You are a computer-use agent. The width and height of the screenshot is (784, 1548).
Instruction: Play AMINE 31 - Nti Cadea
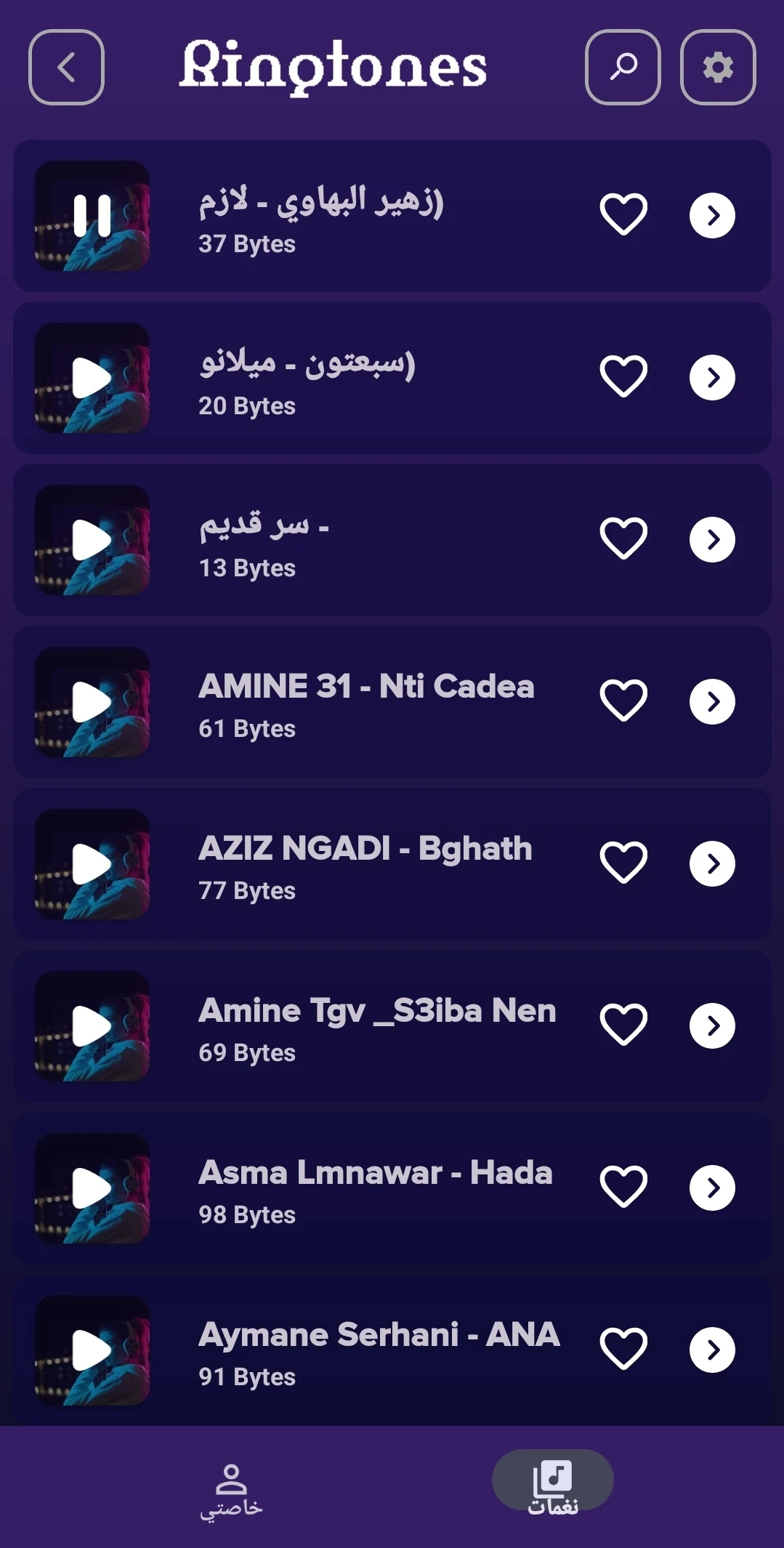tap(92, 702)
